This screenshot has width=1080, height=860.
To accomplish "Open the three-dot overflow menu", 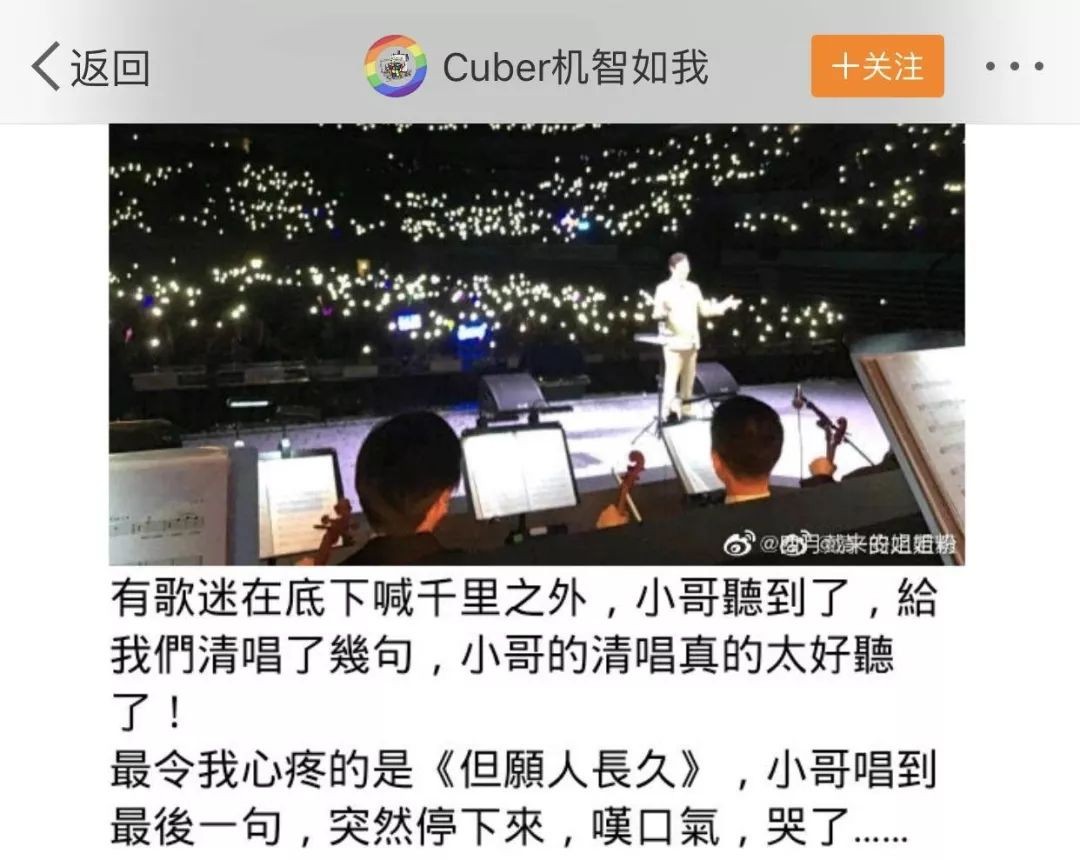I will tap(1014, 67).
